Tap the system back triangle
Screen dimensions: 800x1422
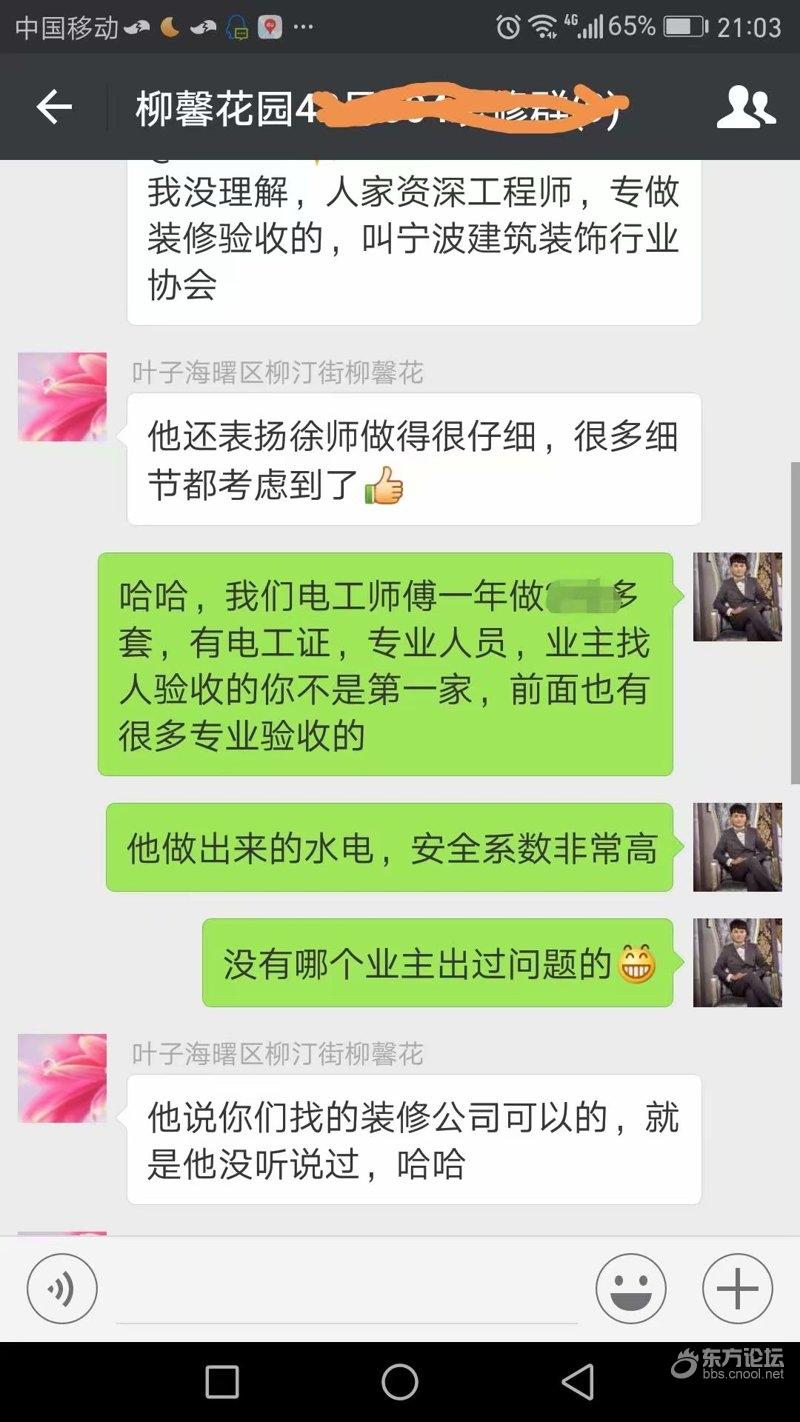577,1382
